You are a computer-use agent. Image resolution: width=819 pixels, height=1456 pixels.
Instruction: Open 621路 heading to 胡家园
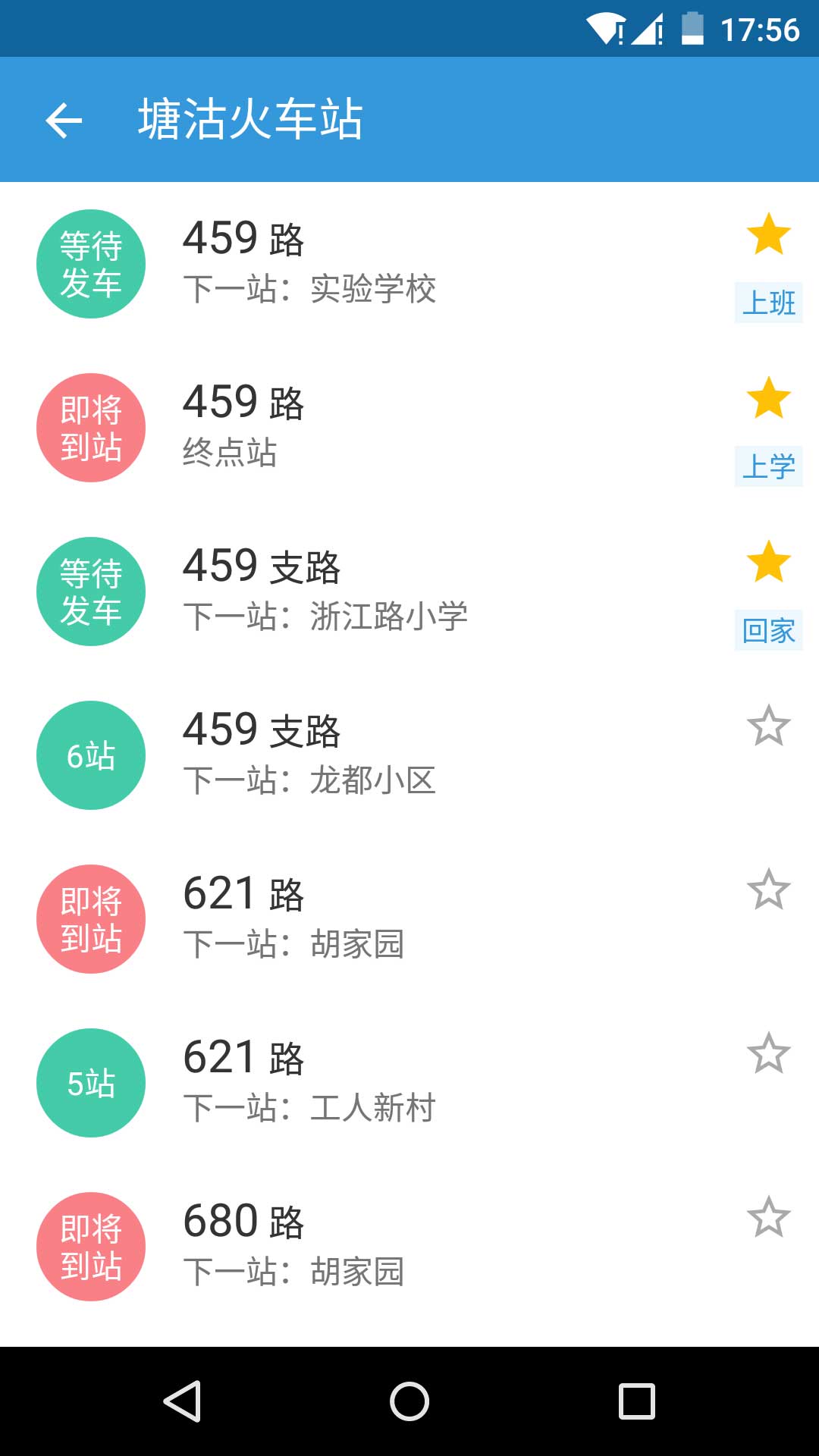[x=409, y=919]
